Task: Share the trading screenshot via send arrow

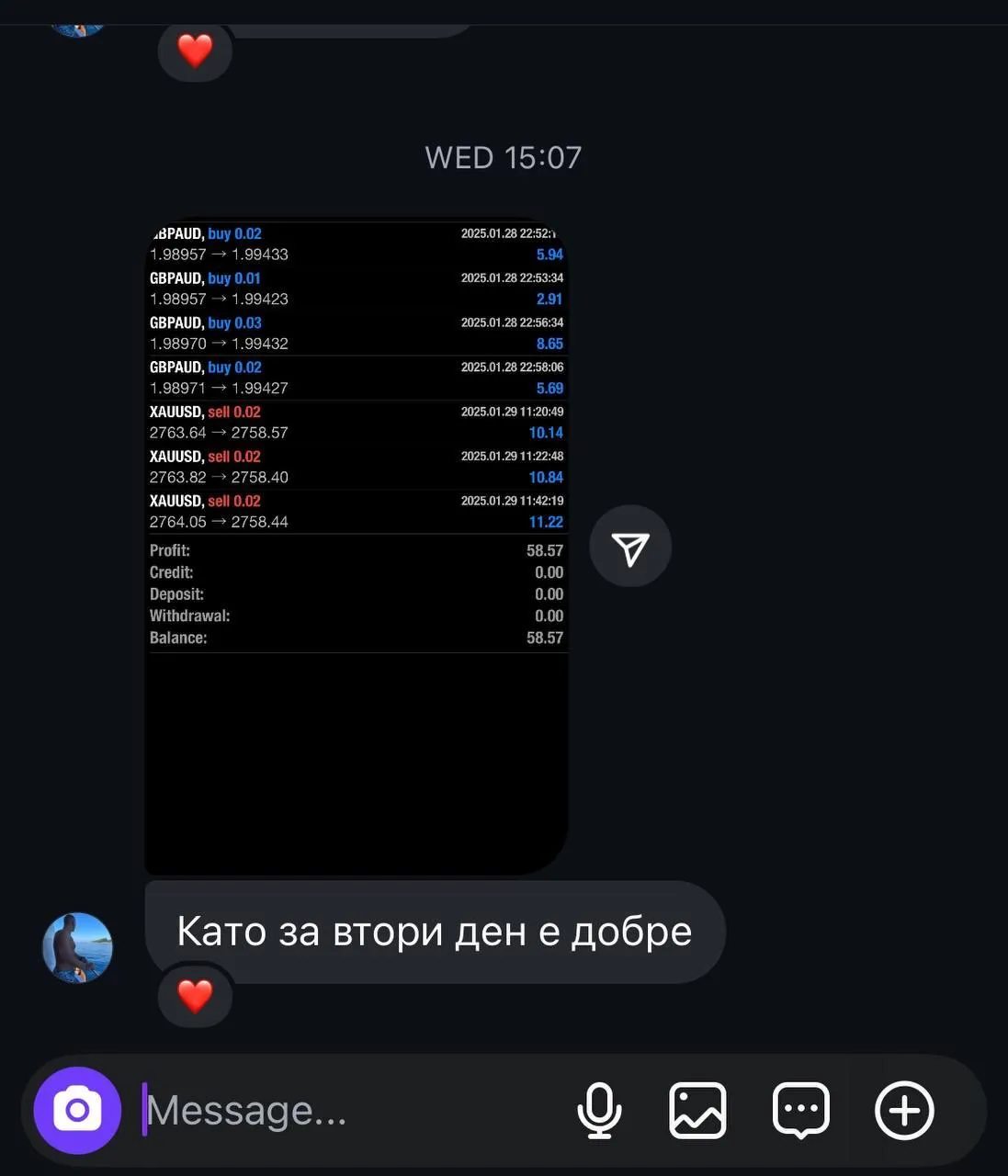Action: [x=630, y=548]
